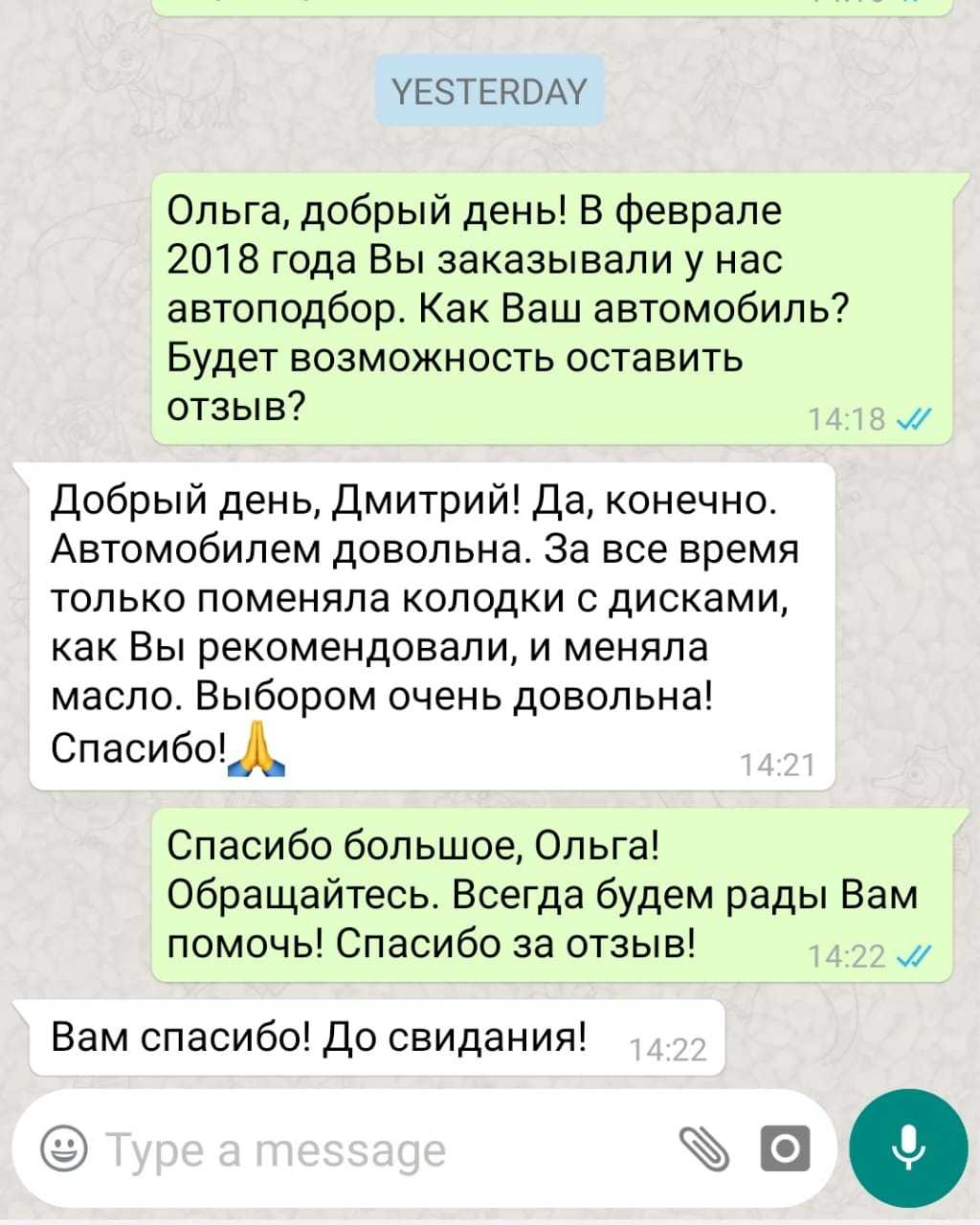Tap the voice message microphone button

[908, 1148]
